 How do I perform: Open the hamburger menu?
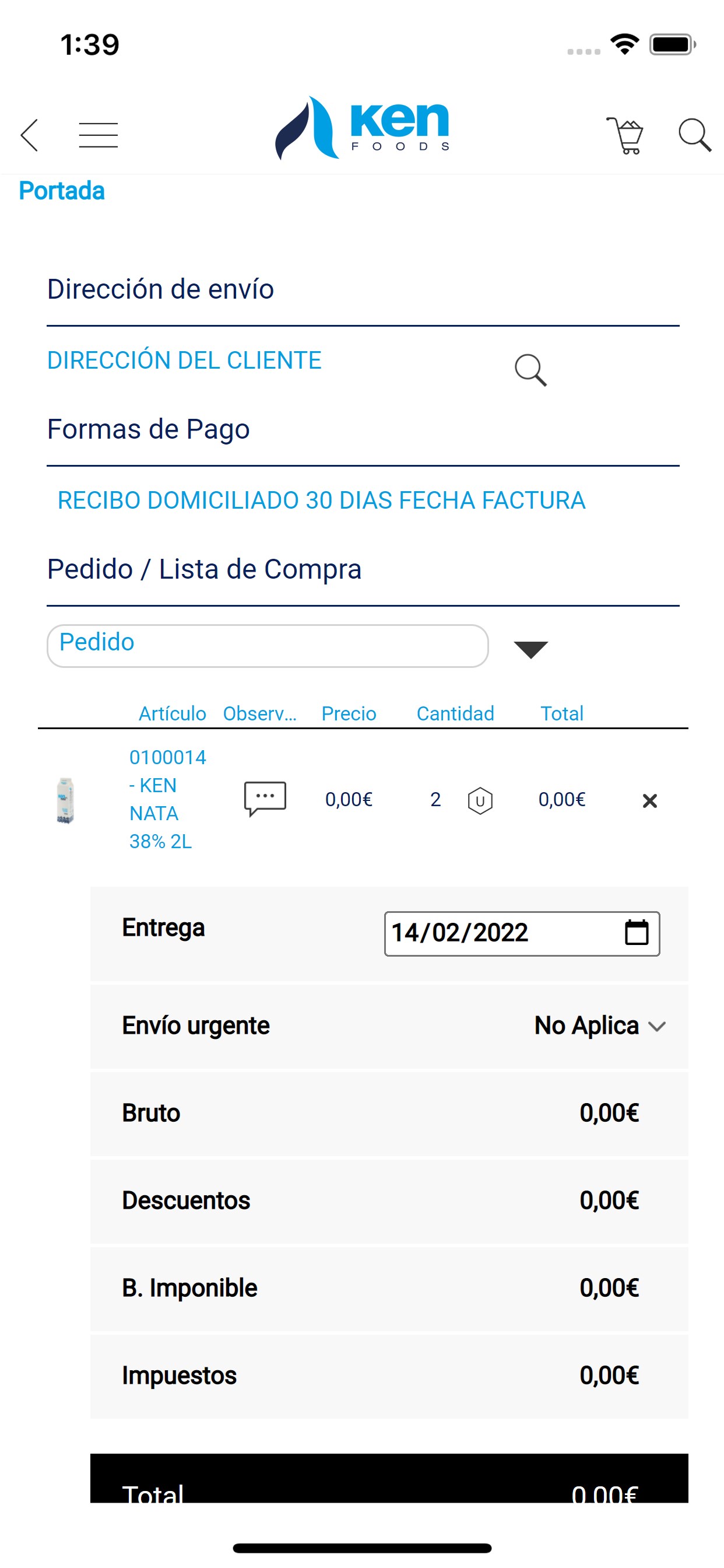point(98,135)
